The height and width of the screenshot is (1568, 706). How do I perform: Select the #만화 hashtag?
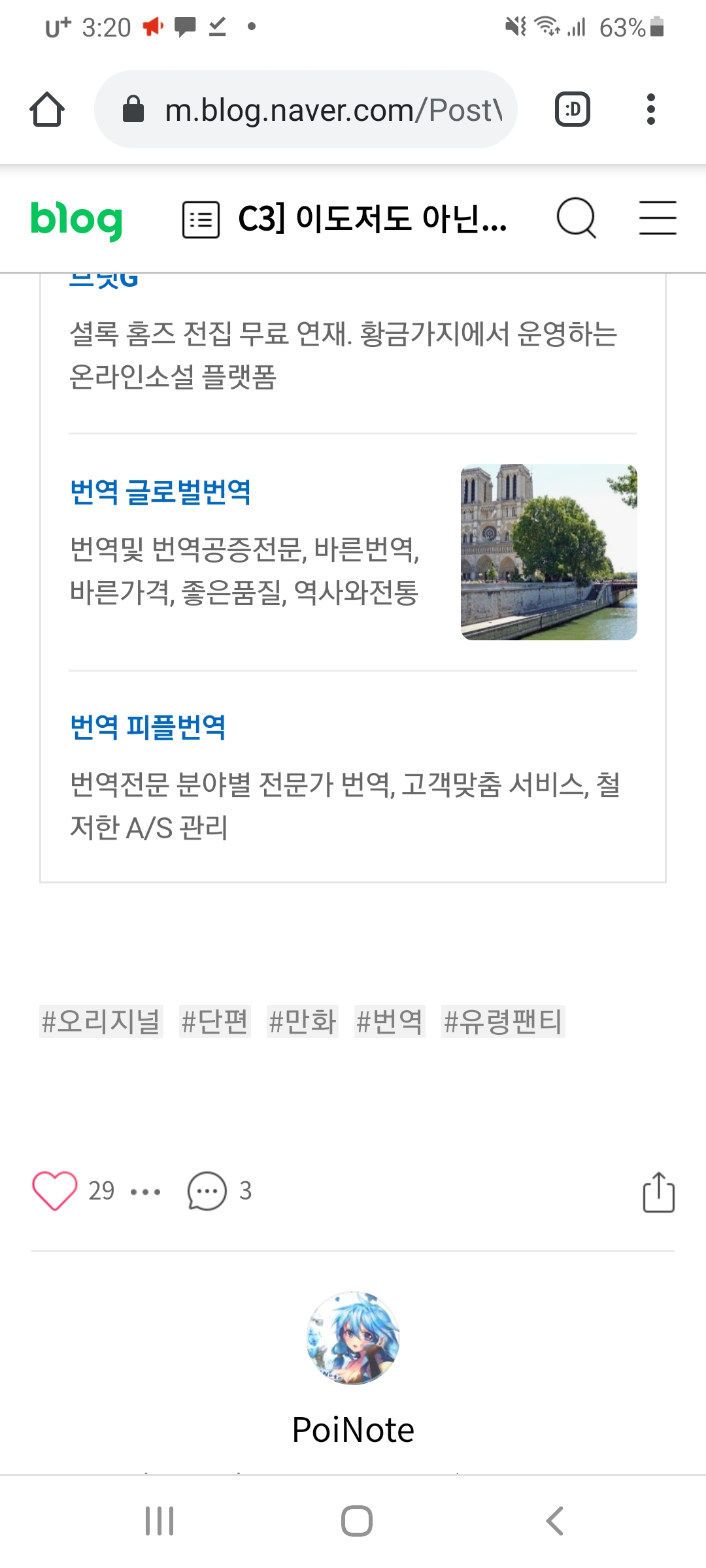point(303,1021)
